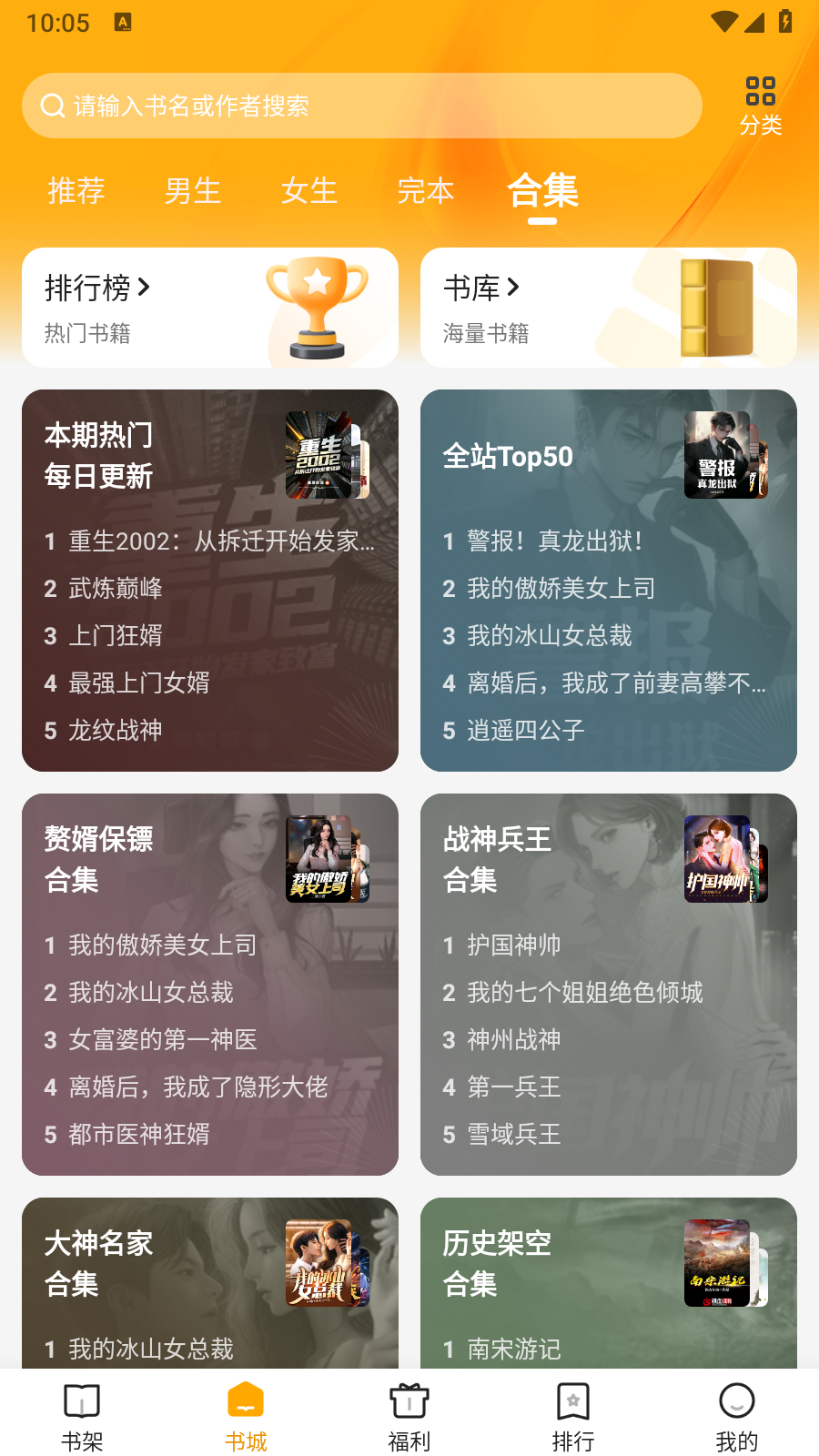Expand 书库 with its chevron
The height and width of the screenshot is (1456, 819).
tap(514, 288)
